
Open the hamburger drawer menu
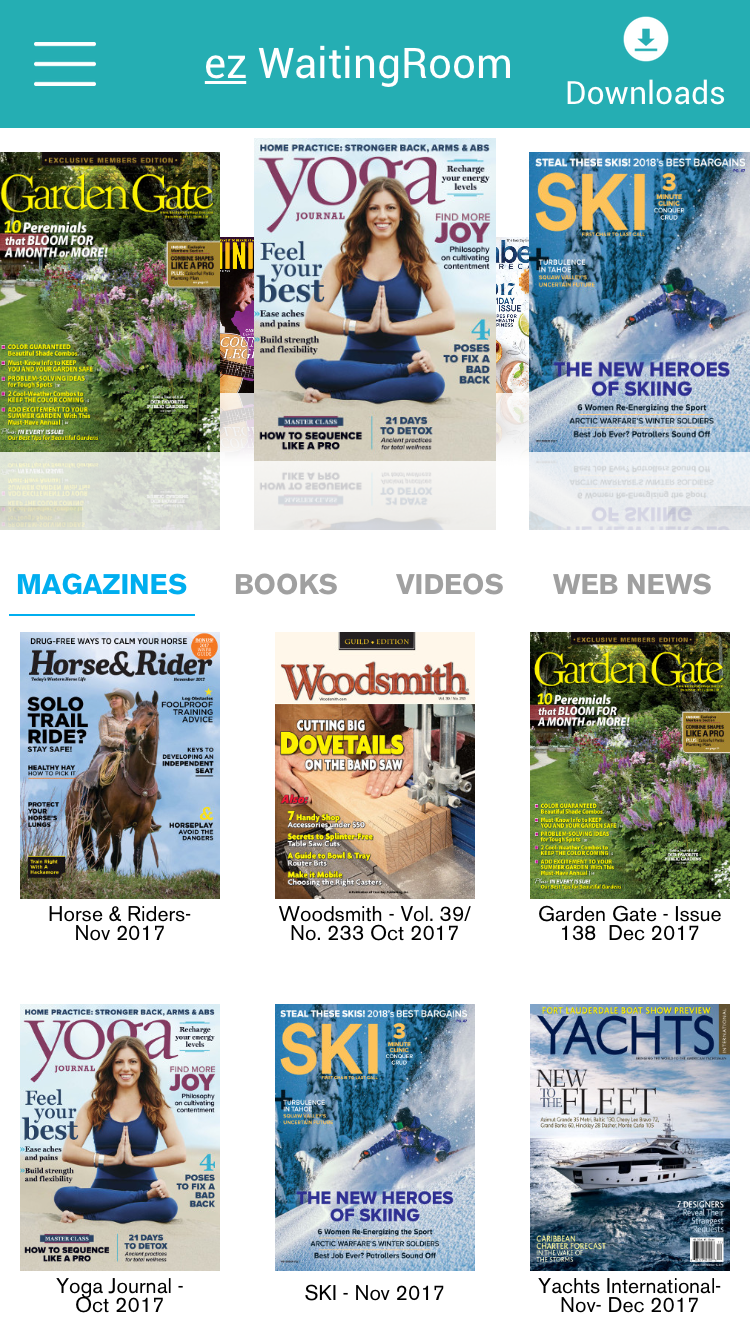point(65,64)
